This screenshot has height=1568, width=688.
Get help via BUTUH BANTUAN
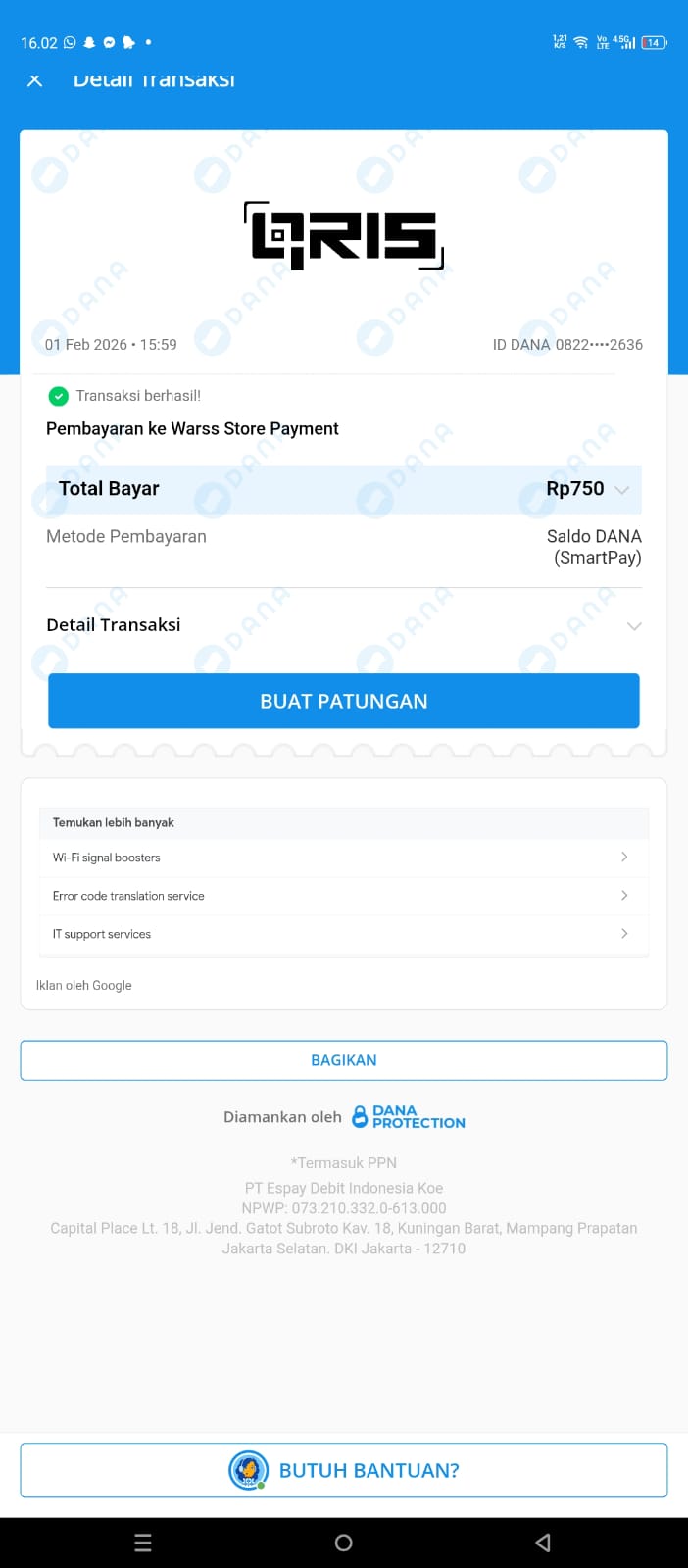pos(344,1470)
